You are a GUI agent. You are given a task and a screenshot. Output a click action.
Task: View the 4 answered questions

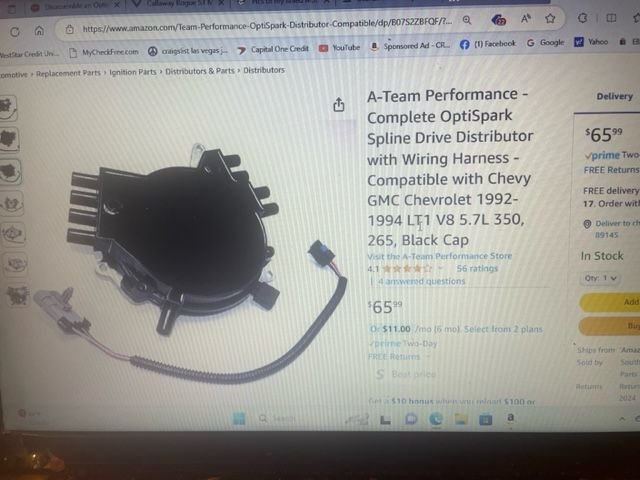(420, 281)
